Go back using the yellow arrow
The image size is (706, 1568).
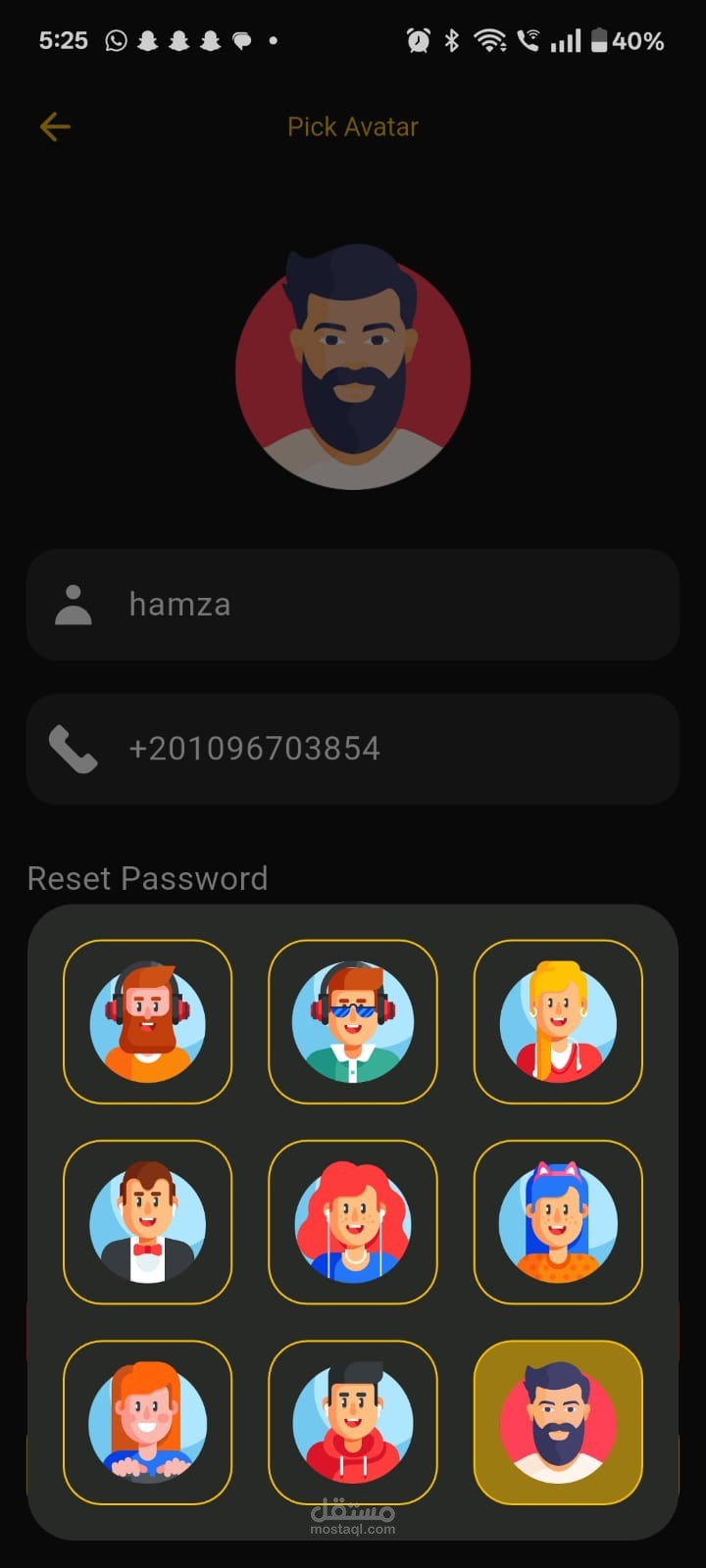(x=55, y=126)
